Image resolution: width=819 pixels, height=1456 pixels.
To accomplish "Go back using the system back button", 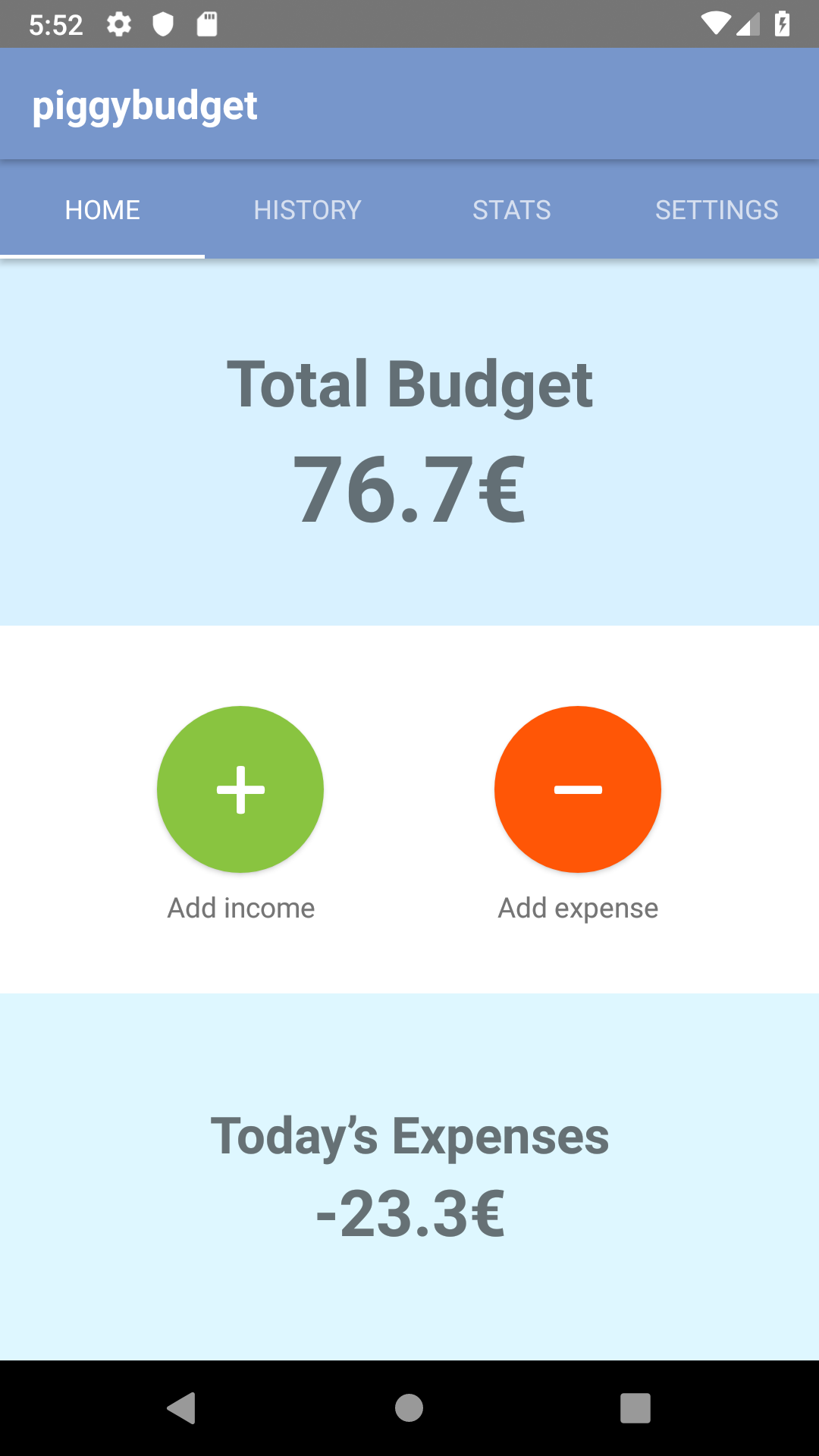I will pyautogui.click(x=182, y=1408).
